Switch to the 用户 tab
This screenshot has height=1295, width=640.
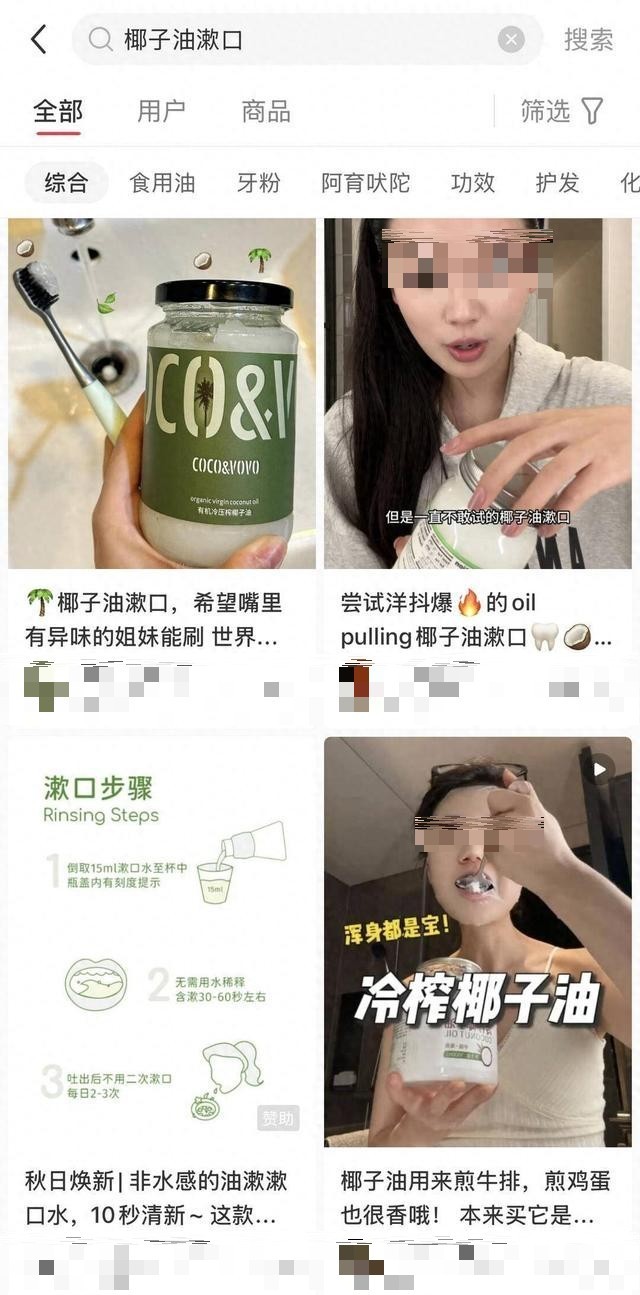click(161, 111)
